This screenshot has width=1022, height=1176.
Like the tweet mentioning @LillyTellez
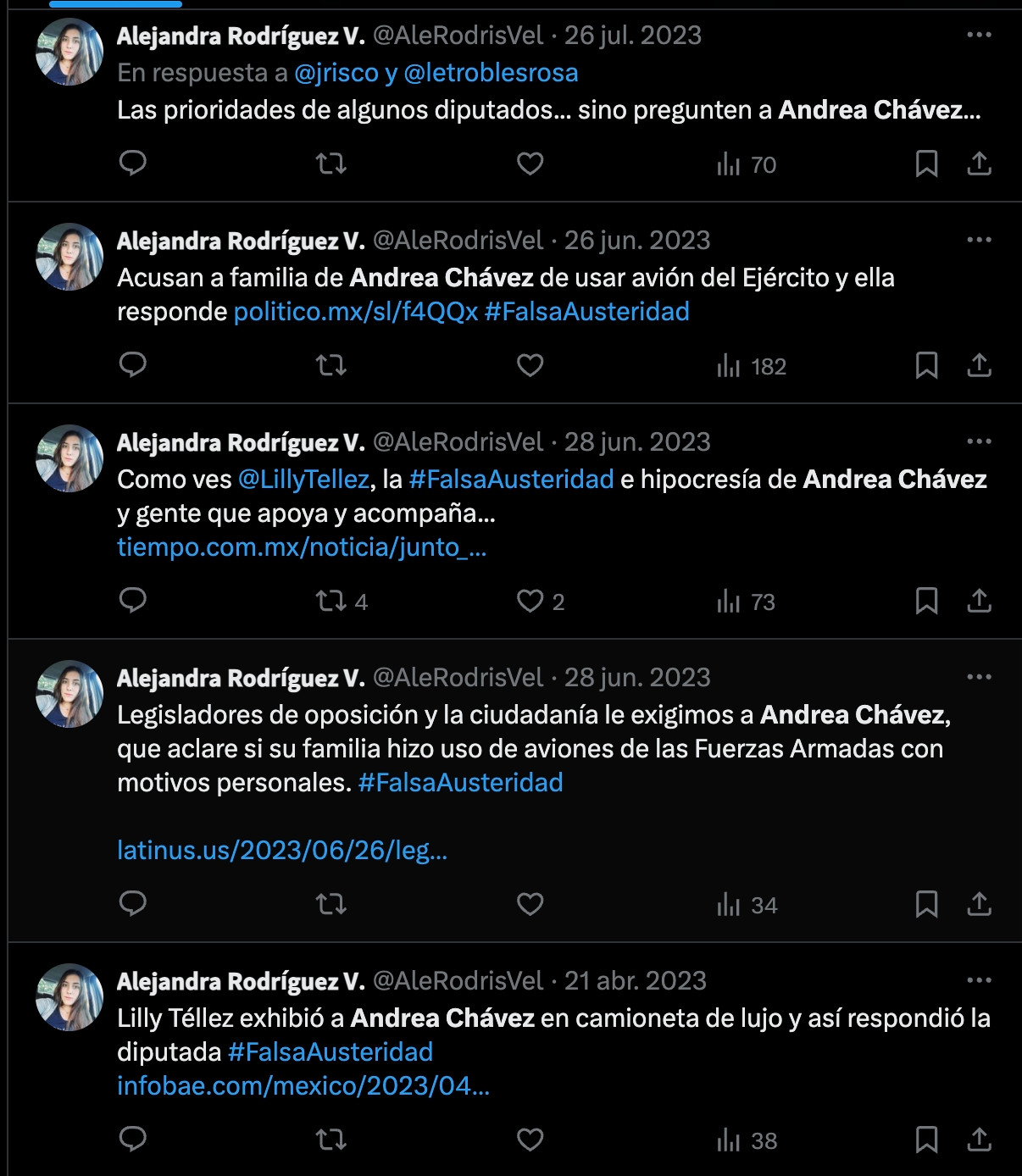click(530, 601)
